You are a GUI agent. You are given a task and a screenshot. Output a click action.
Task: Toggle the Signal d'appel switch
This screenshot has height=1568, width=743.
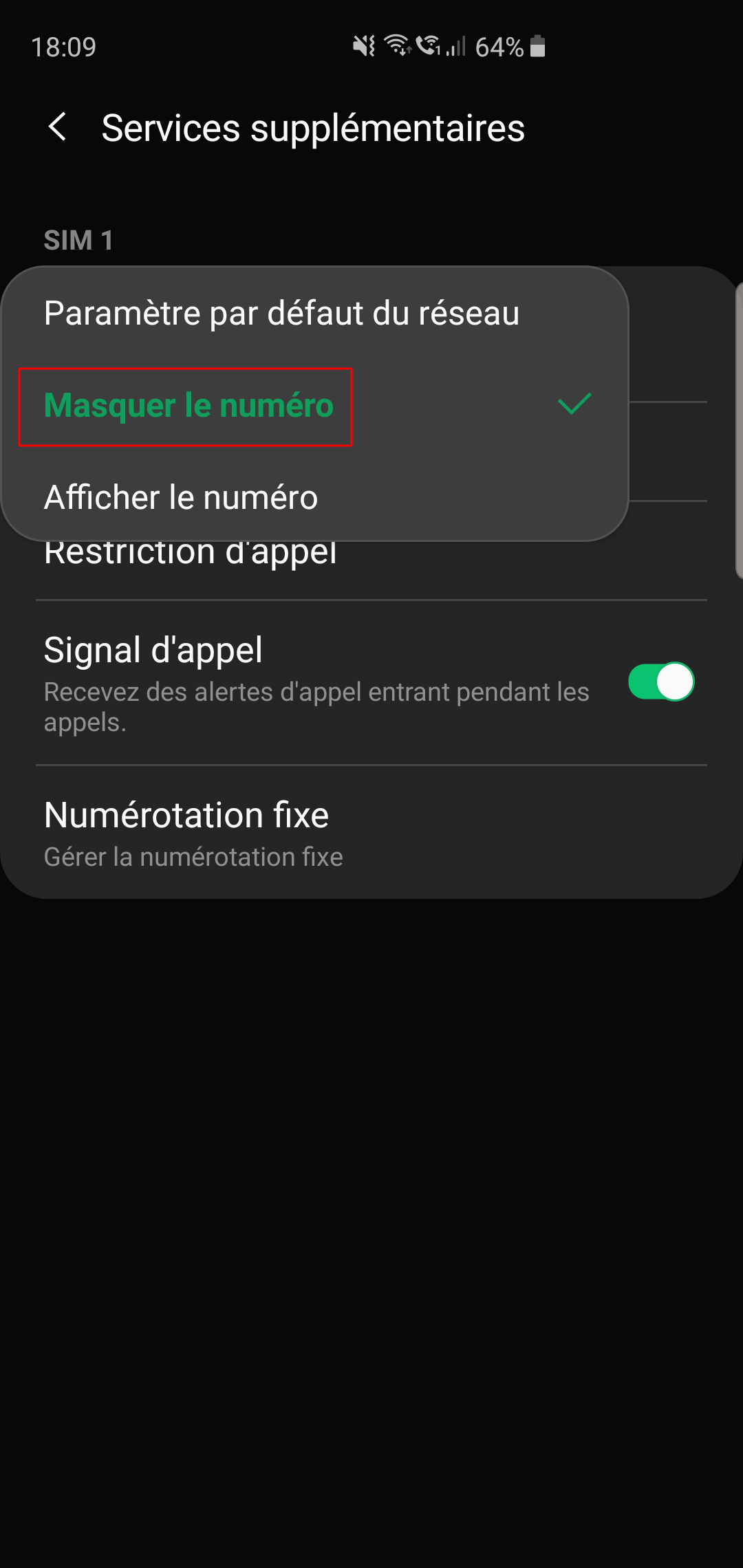pos(660,682)
